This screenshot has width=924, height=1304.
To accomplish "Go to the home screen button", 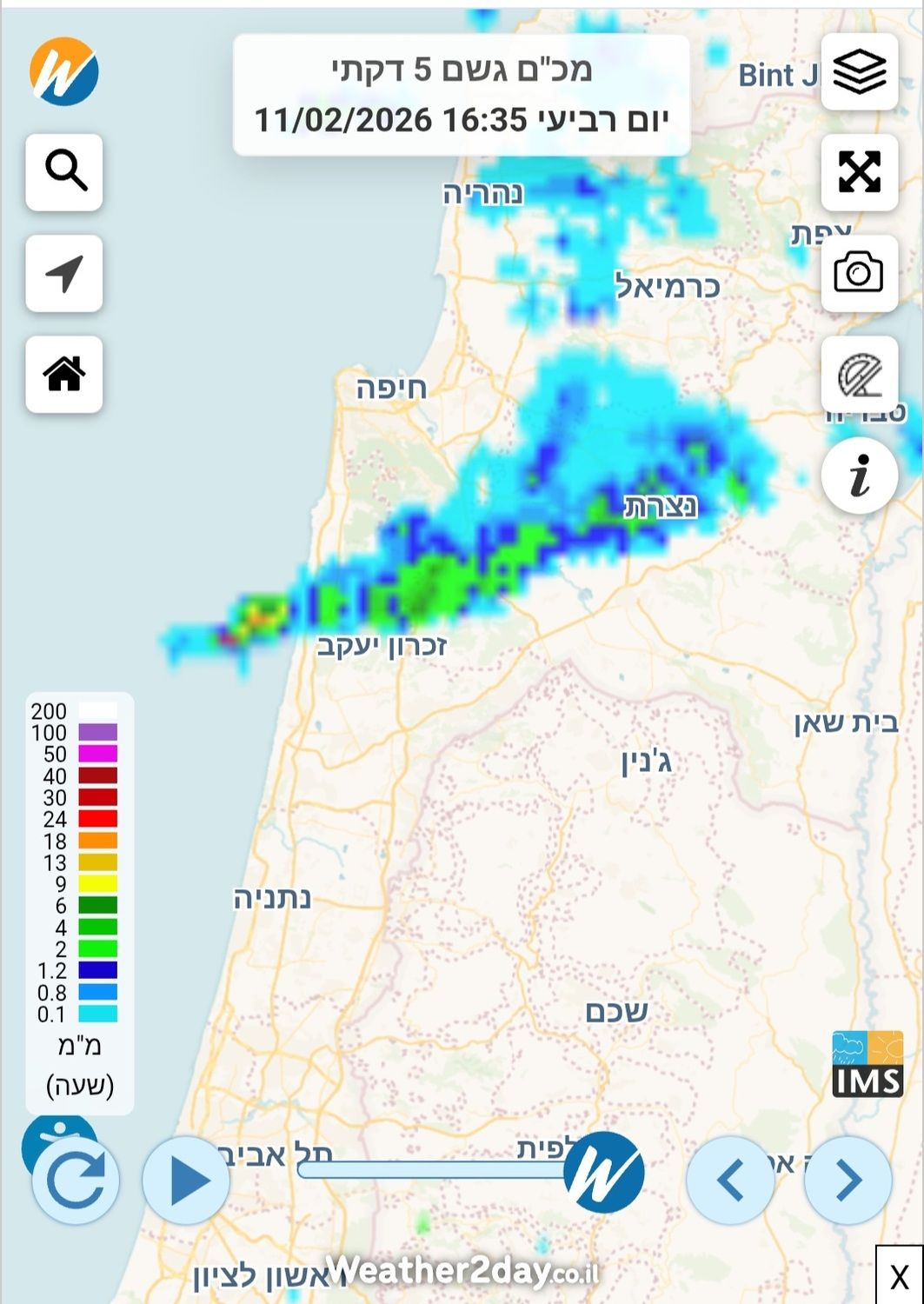I will 64,374.
